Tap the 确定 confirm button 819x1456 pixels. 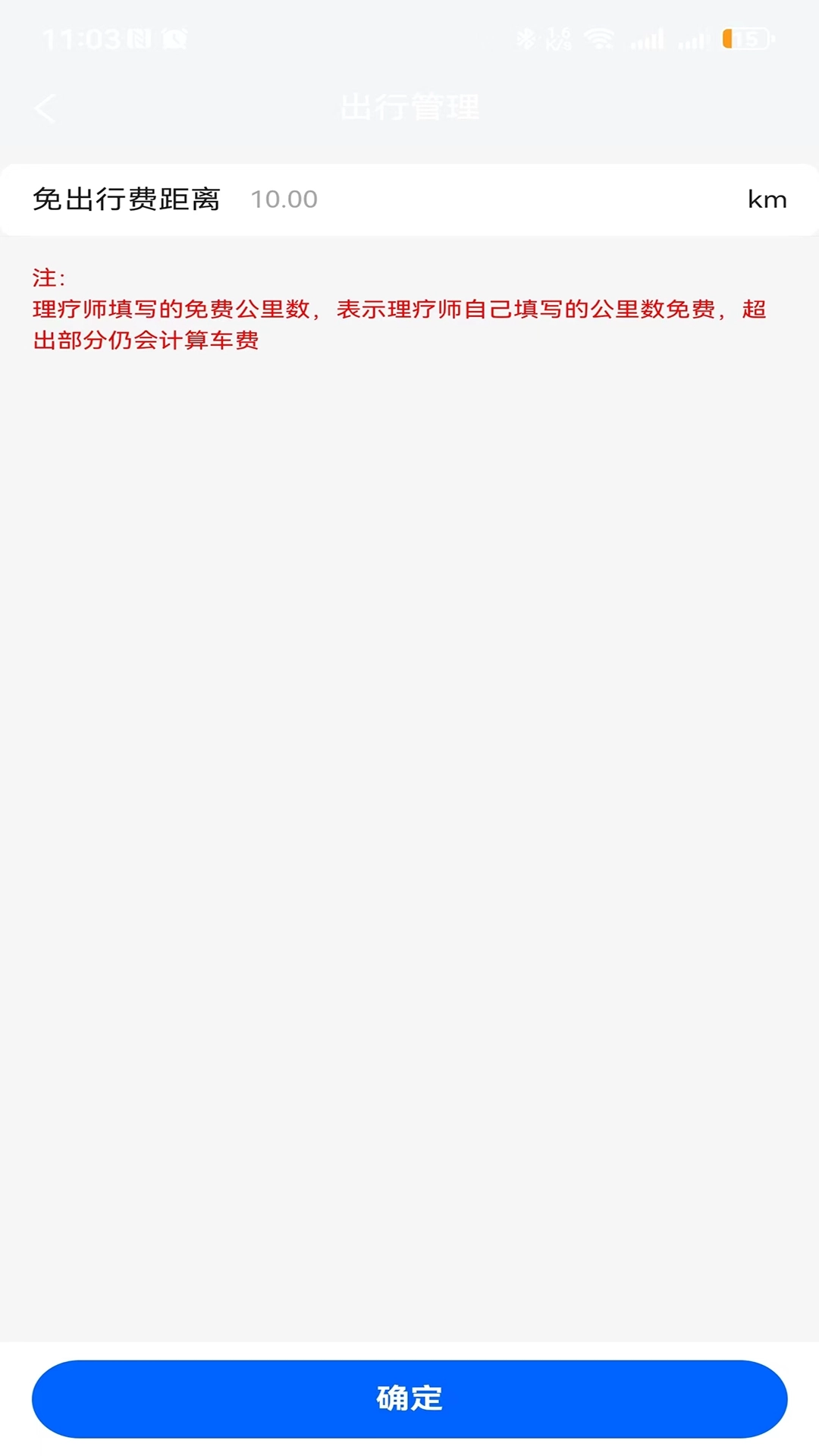[409, 1401]
